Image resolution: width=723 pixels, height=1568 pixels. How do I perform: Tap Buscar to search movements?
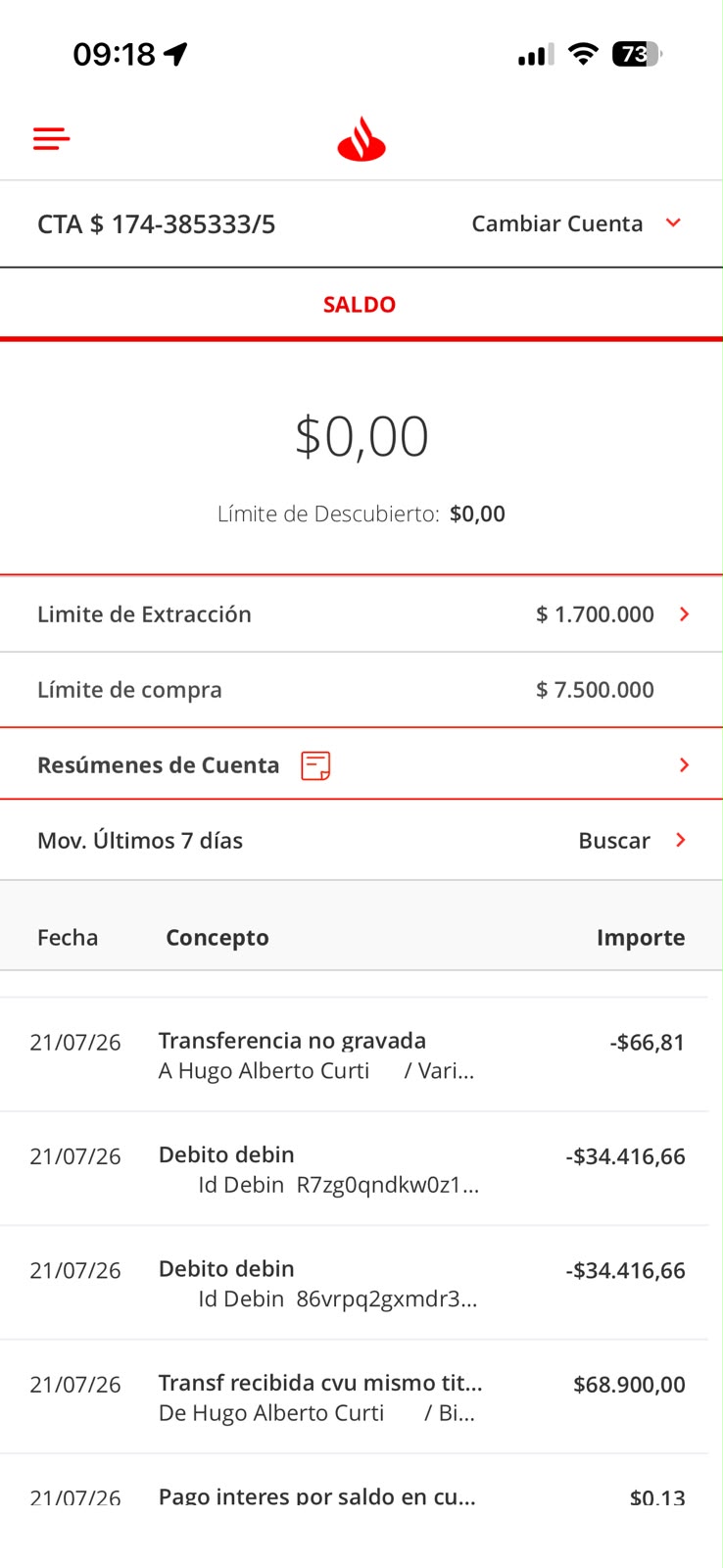coord(633,841)
